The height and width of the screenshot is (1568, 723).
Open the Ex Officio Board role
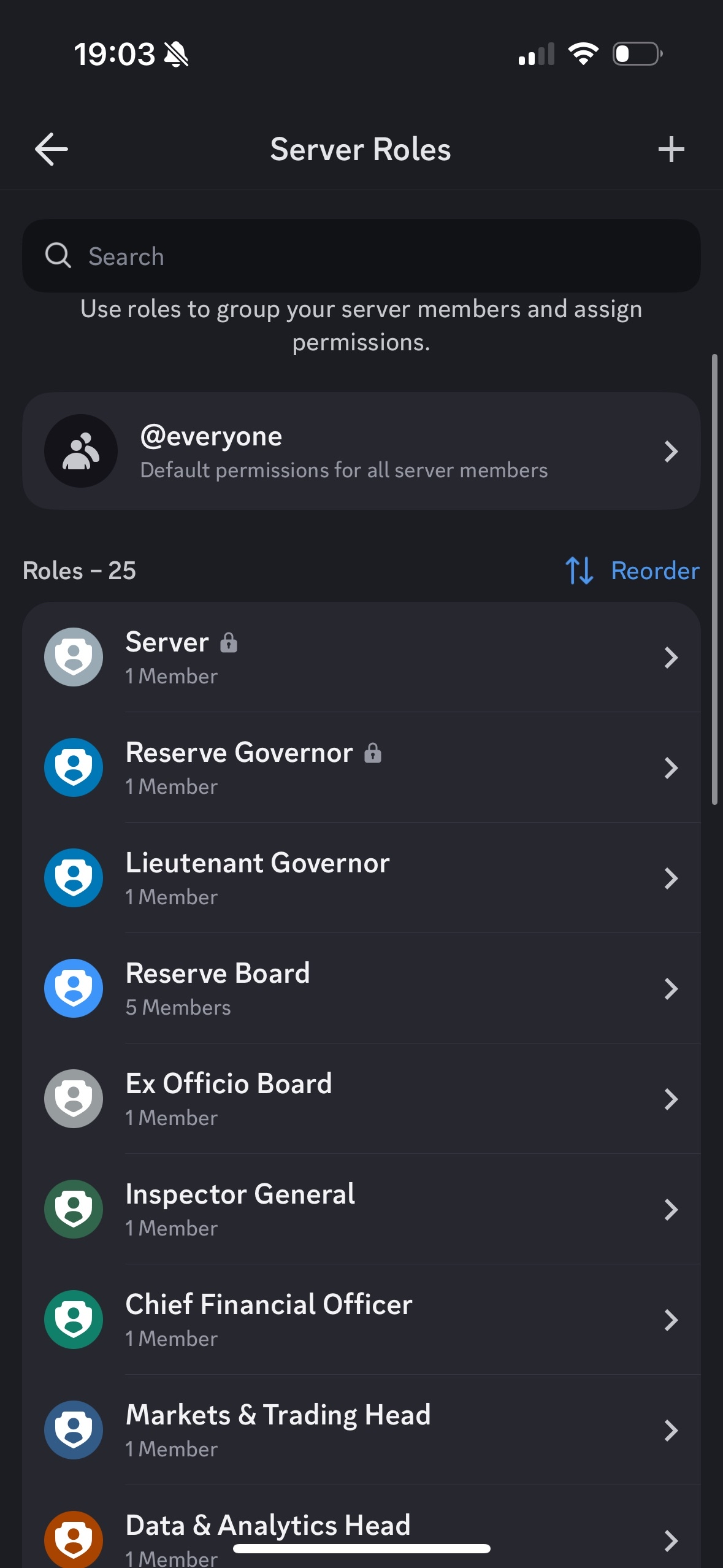click(361, 1099)
